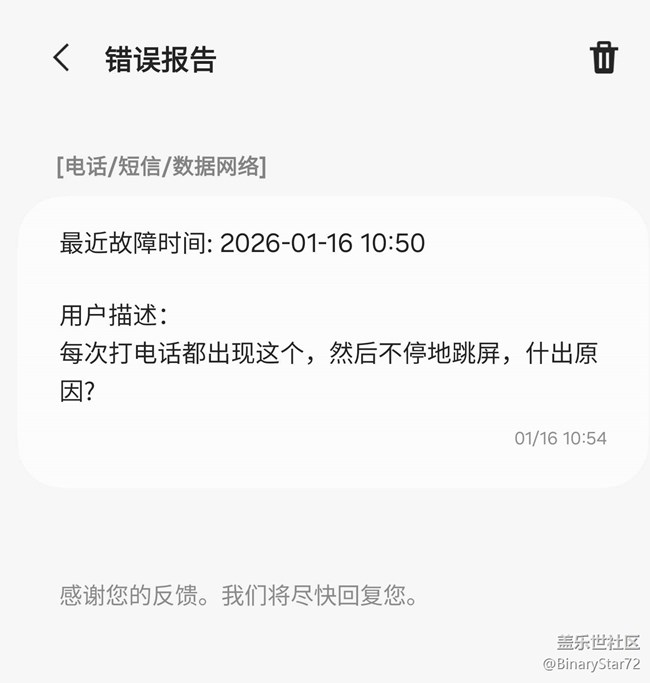Delete this error report via trash icon
This screenshot has height=683, width=650.
(604, 58)
